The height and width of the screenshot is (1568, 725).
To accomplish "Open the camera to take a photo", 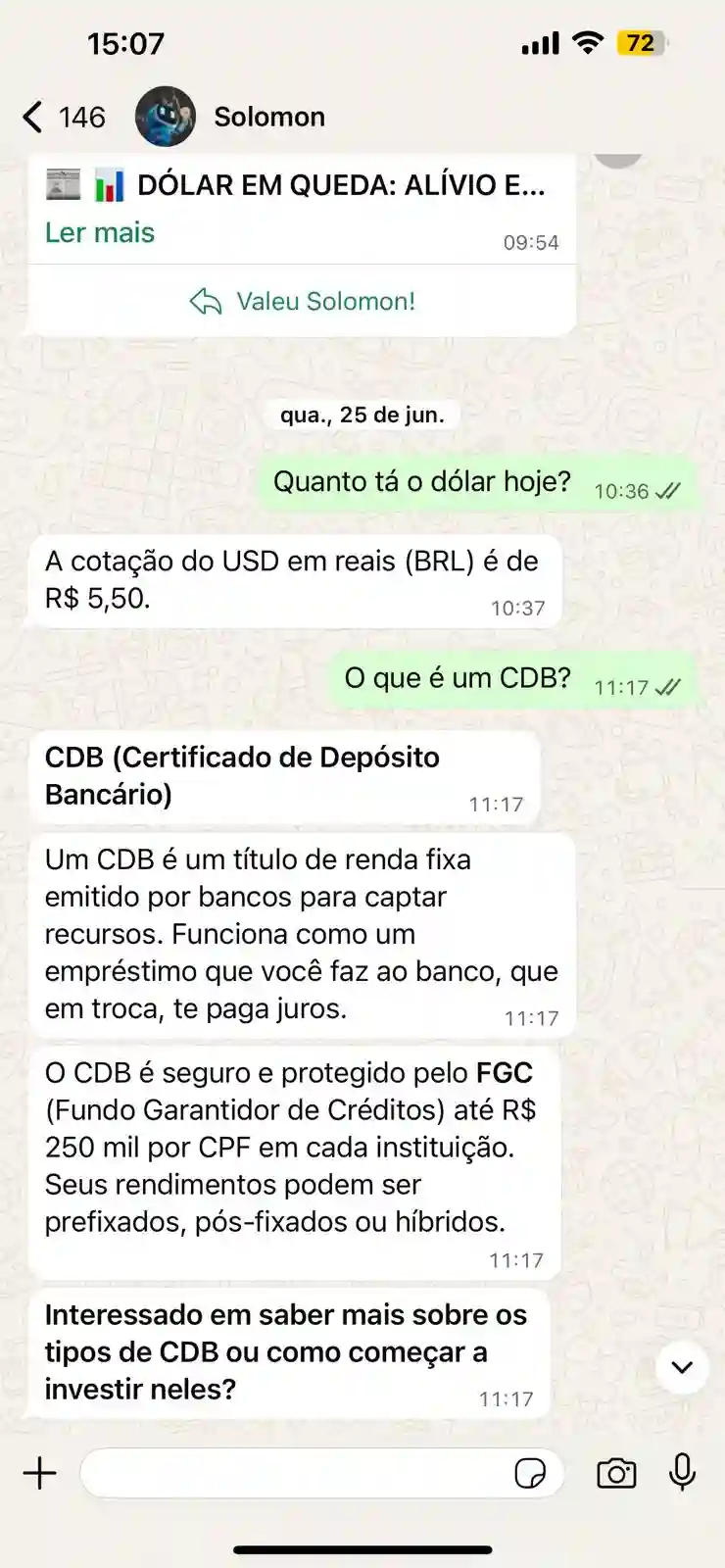I will (615, 1473).
